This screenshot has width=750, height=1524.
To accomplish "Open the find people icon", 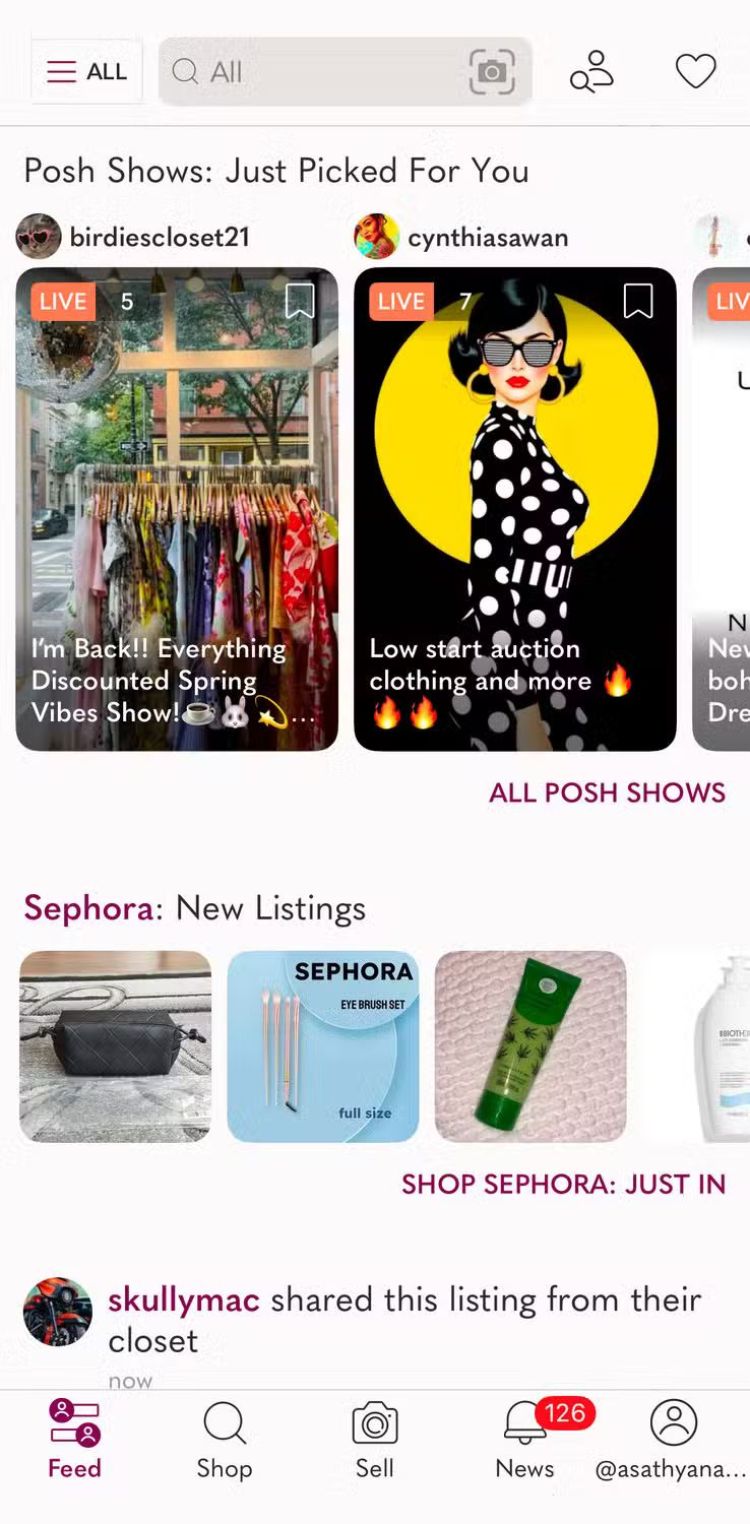I will click(592, 72).
